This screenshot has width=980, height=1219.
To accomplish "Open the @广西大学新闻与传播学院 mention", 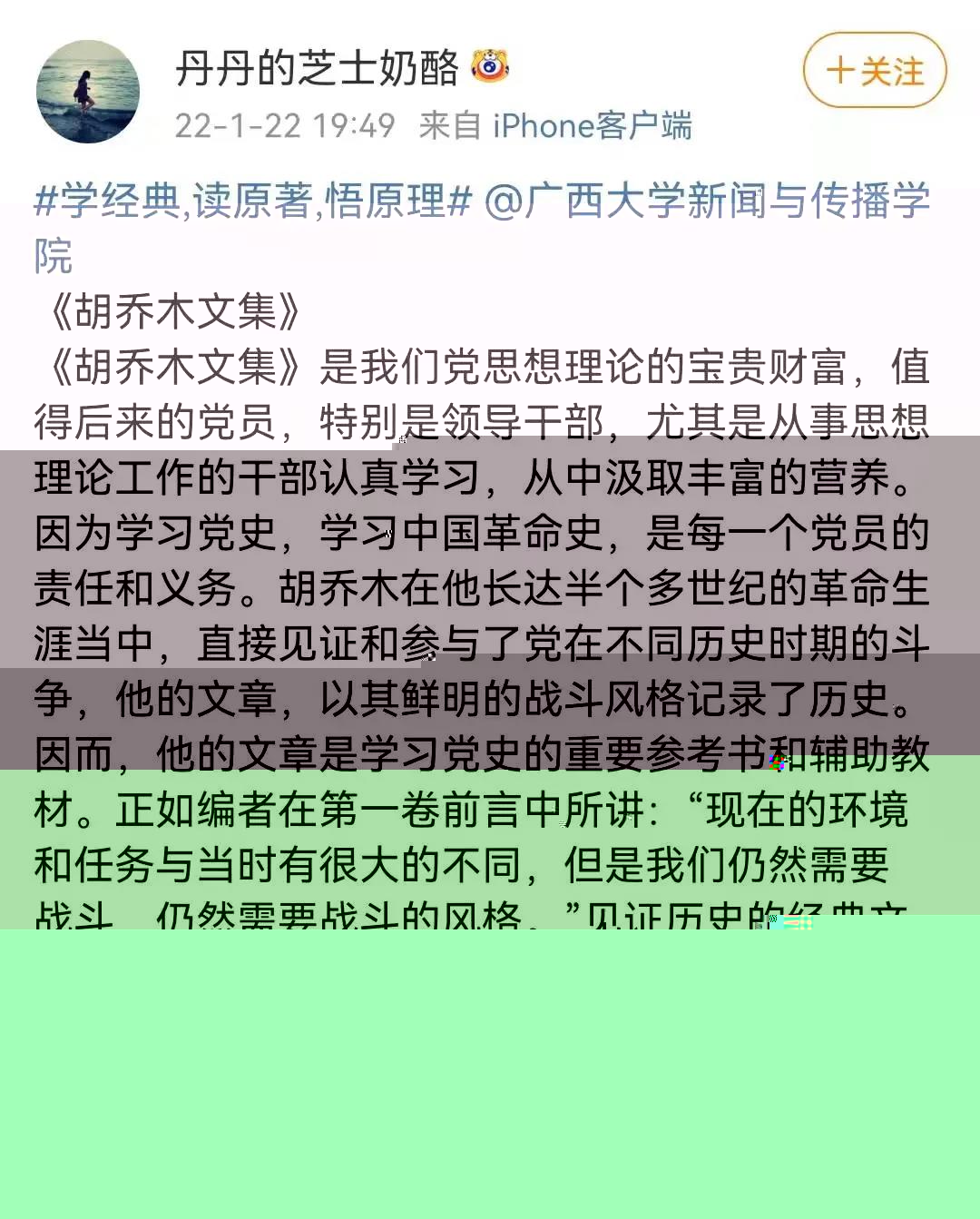I will (x=707, y=201).
